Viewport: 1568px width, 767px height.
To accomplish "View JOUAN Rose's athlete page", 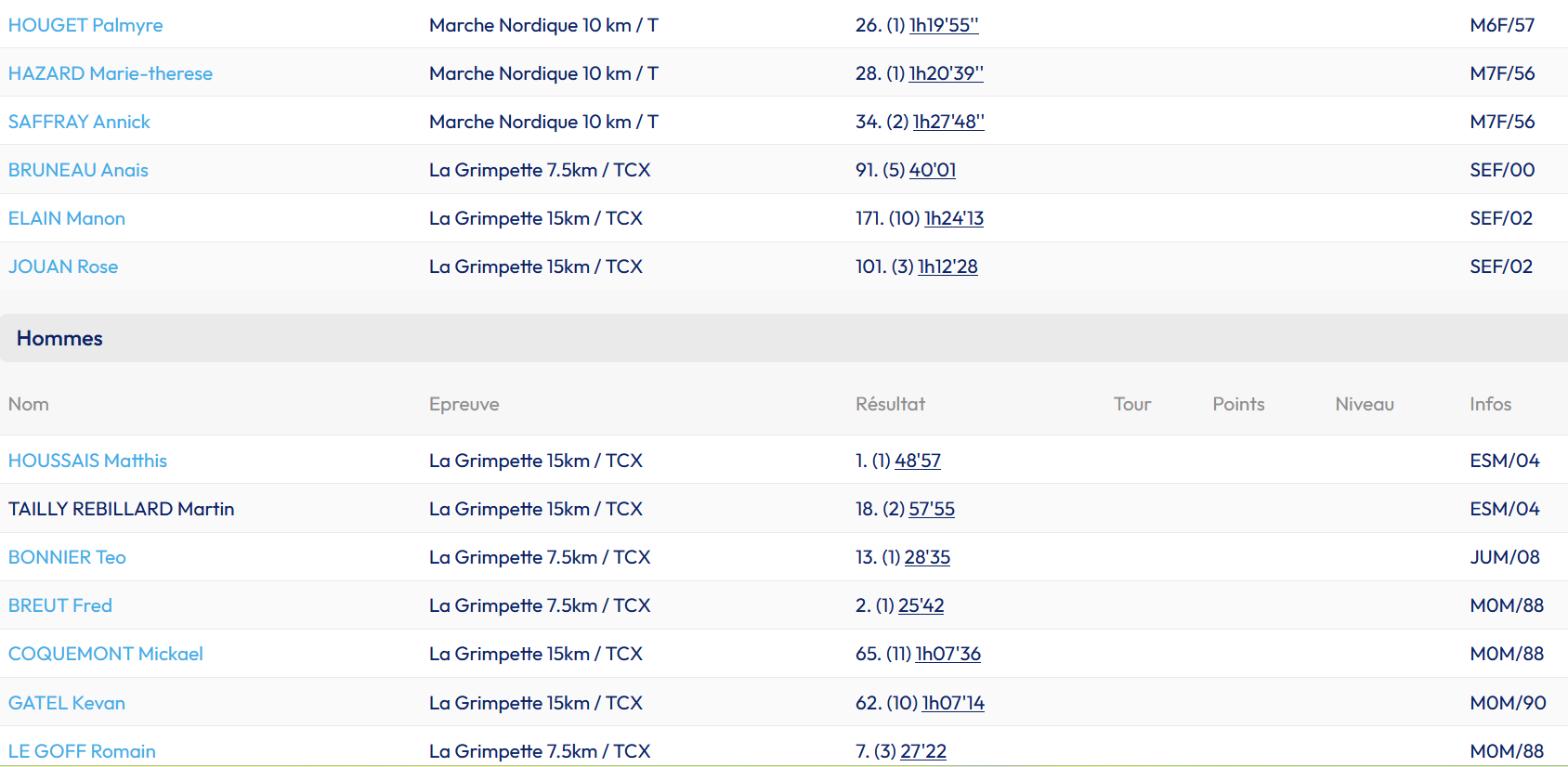I will (x=63, y=266).
